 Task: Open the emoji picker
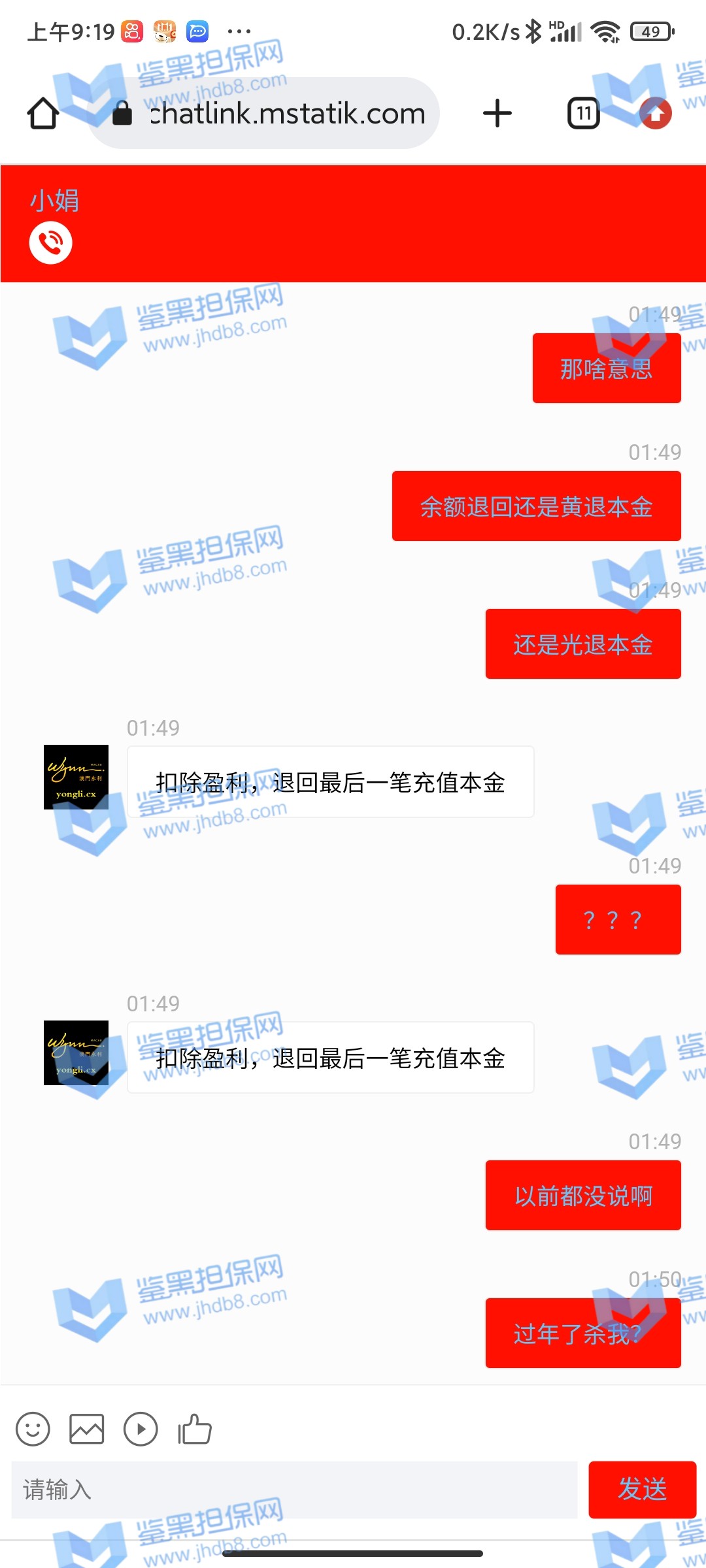coord(33,1429)
